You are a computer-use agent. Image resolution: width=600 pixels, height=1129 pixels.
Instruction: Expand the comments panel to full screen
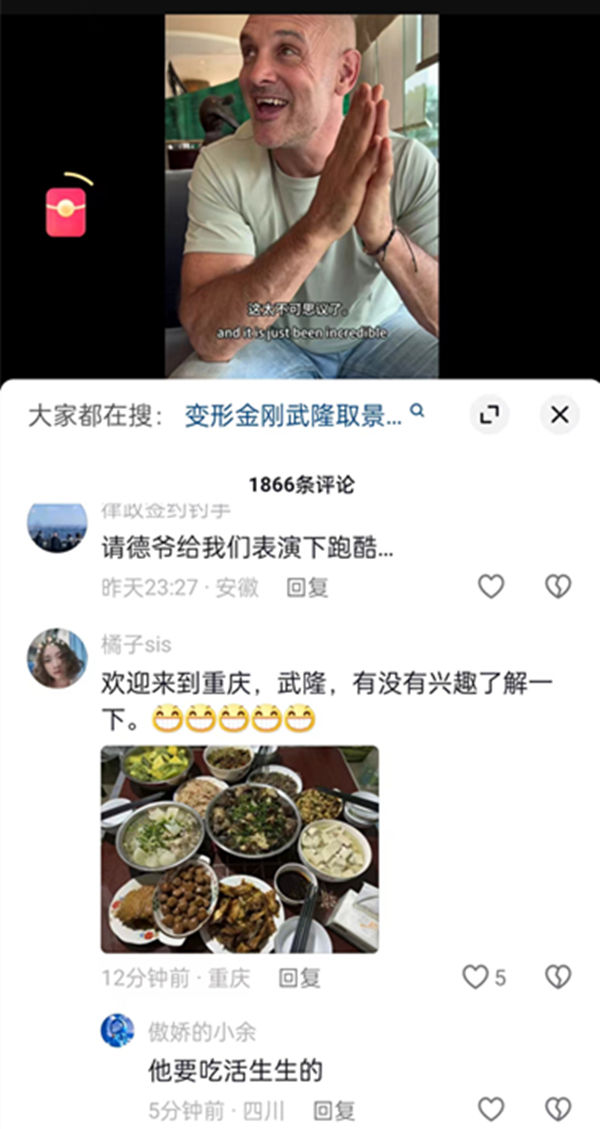click(x=490, y=415)
